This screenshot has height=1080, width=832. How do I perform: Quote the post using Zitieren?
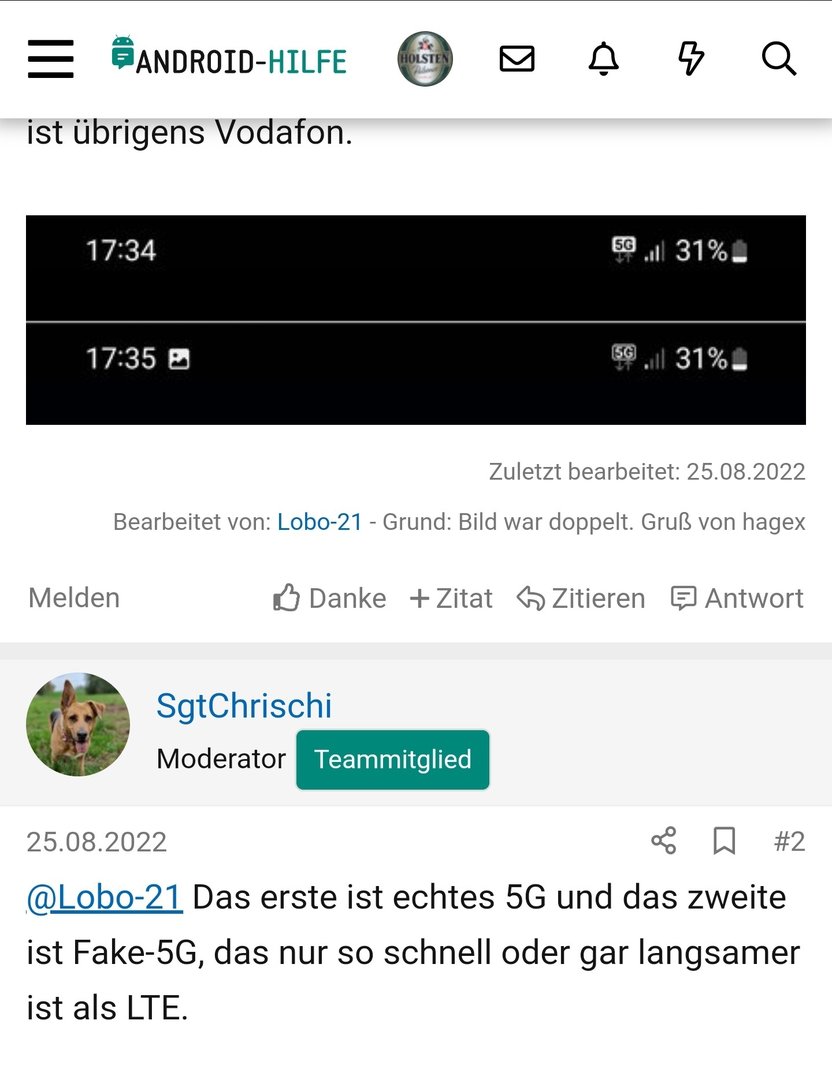click(581, 598)
